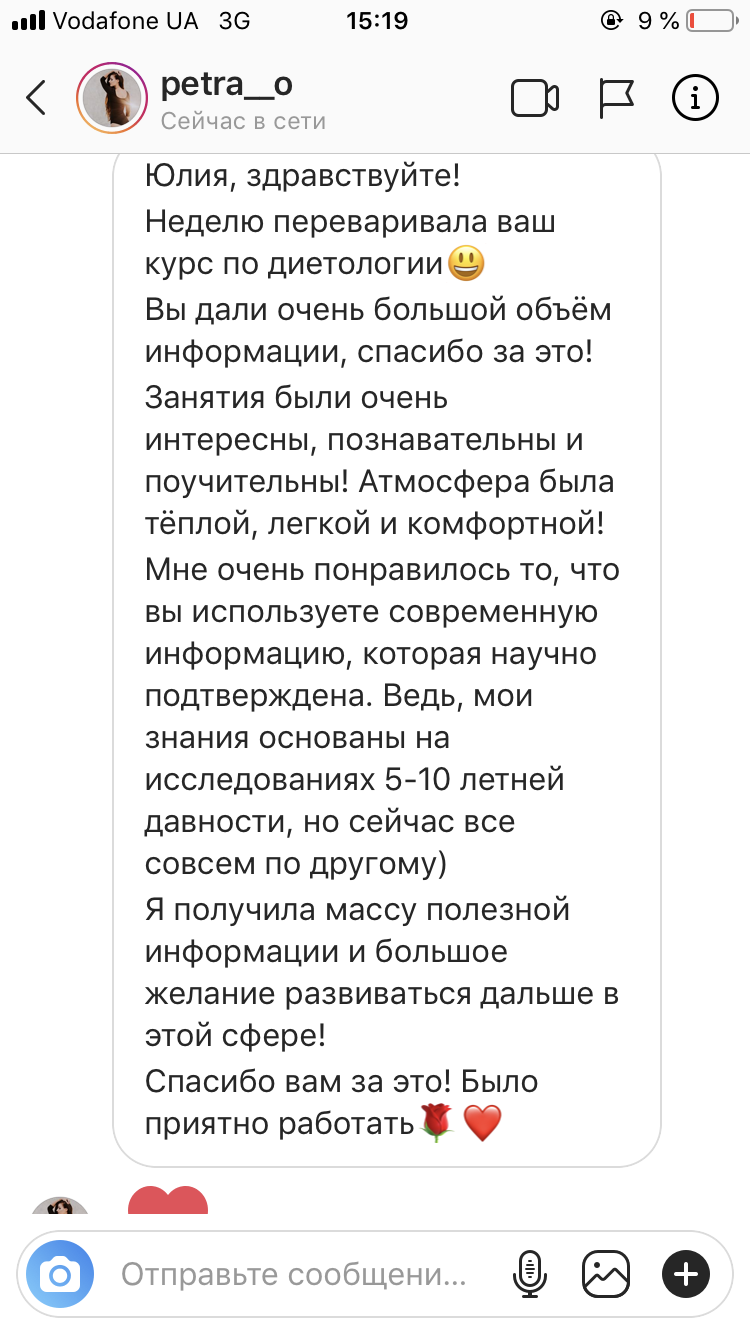This screenshot has width=750, height=1334.
Task: Open conversation info details
Action: [694, 98]
